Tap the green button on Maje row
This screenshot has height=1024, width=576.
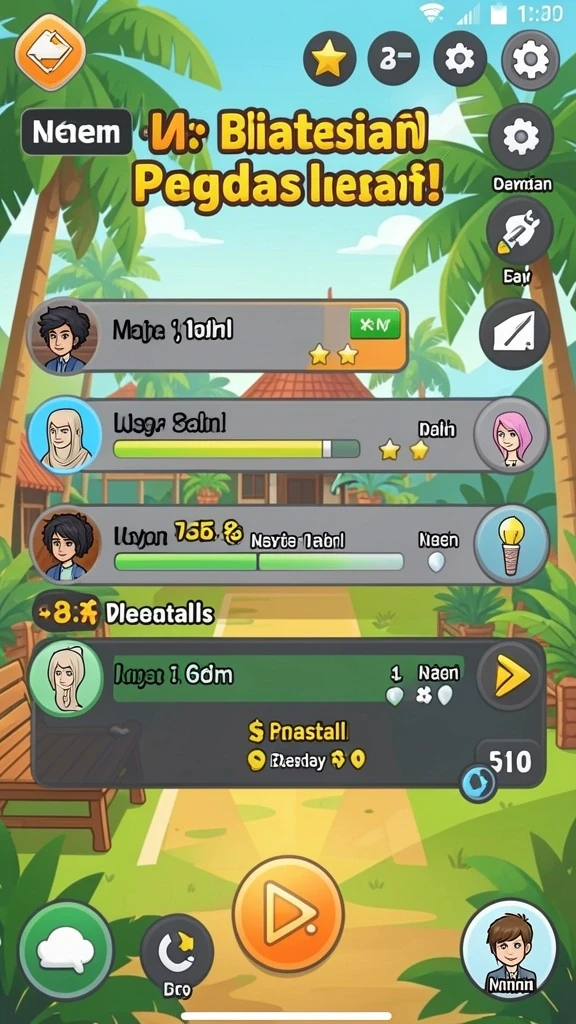pos(375,325)
